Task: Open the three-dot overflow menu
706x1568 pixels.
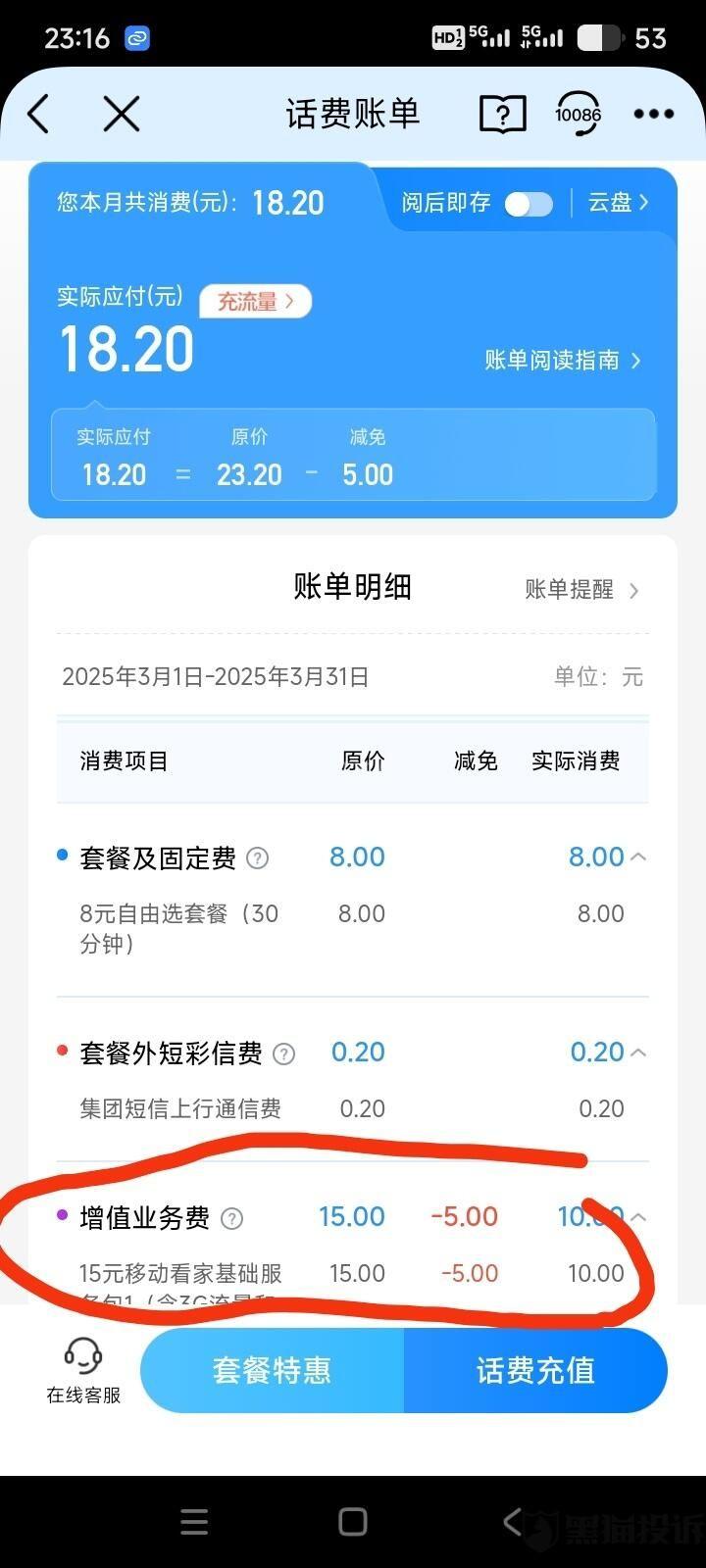Action: pyautogui.click(x=653, y=115)
